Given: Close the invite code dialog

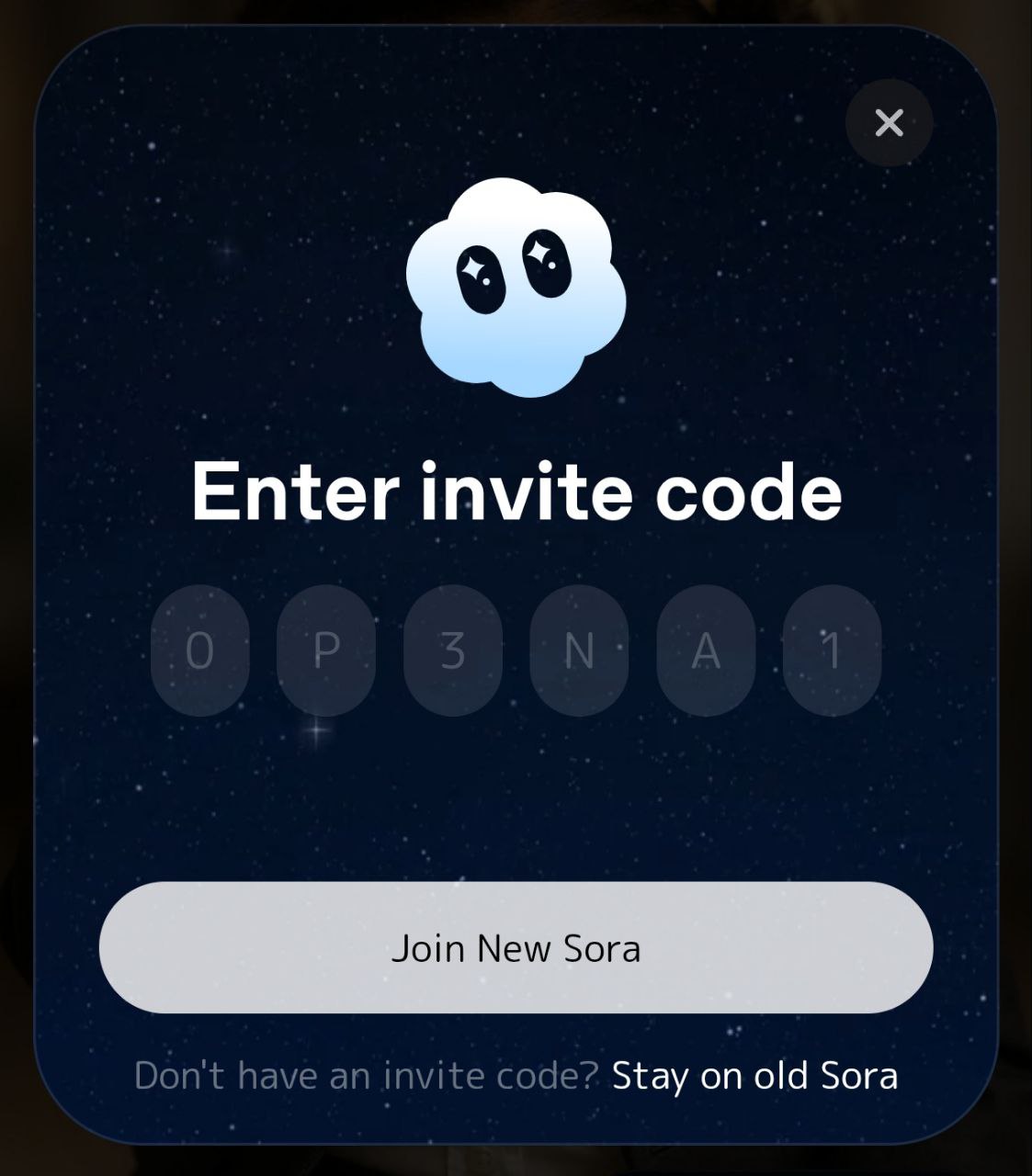Looking at the screenshot, I should click(x=889, y=122).
